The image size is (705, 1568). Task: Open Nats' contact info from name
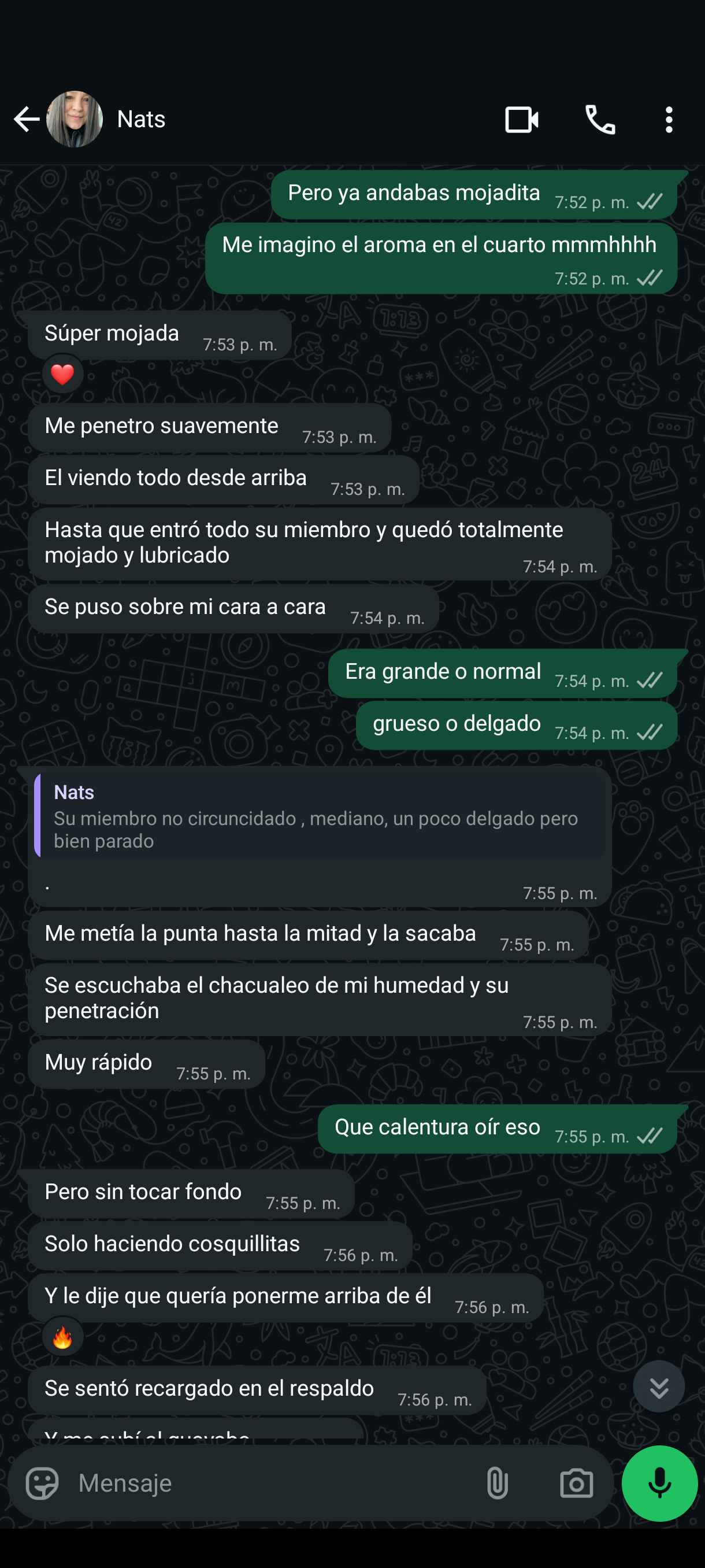click(x=141, y=119)
